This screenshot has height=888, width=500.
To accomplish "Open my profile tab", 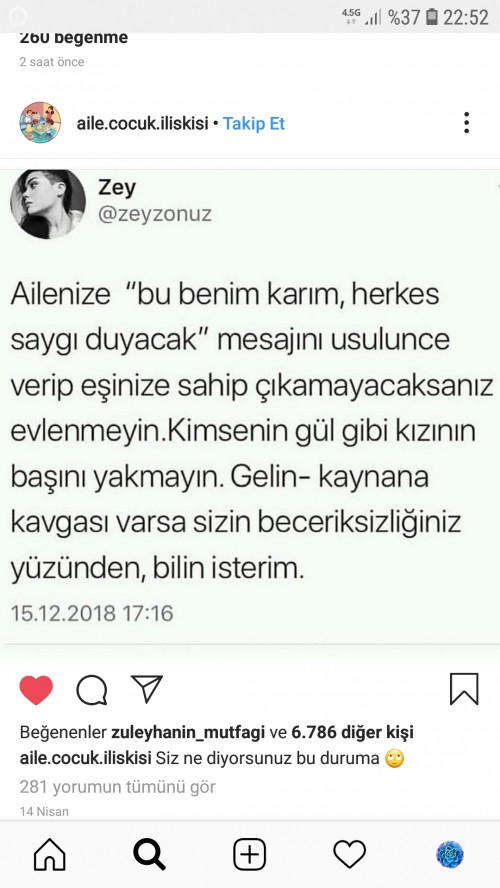I will [450, 855].
